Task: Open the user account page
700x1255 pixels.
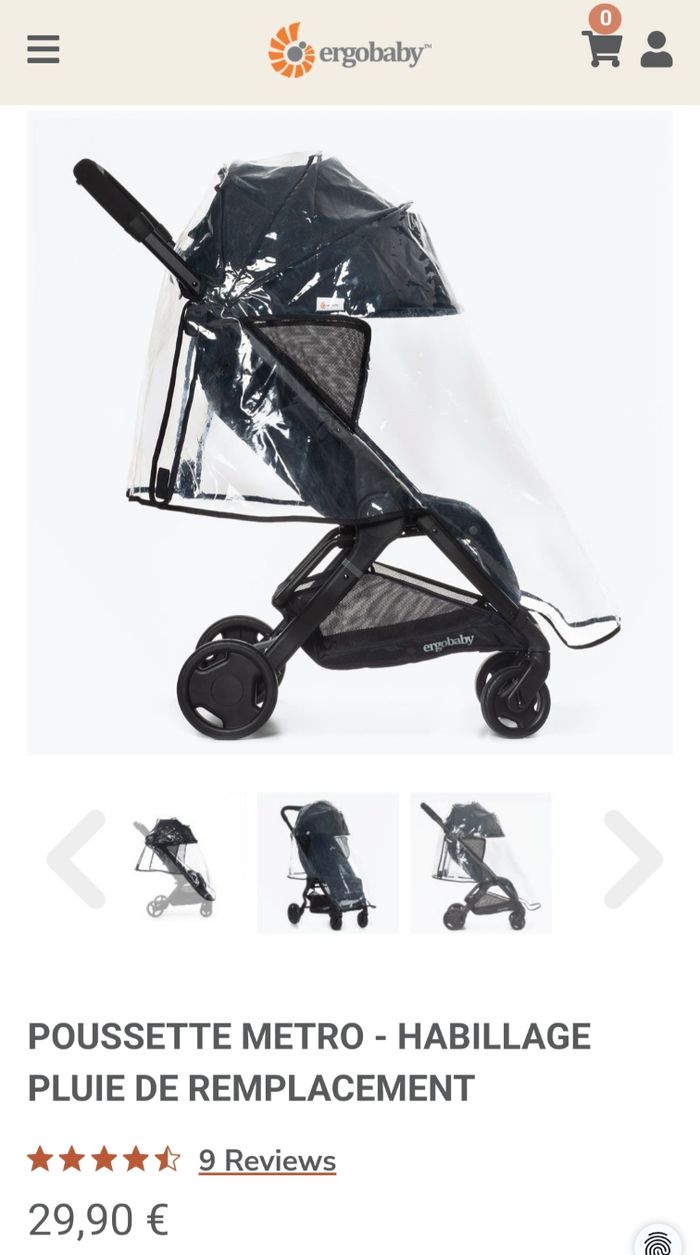Action: (x=656, y=49)
